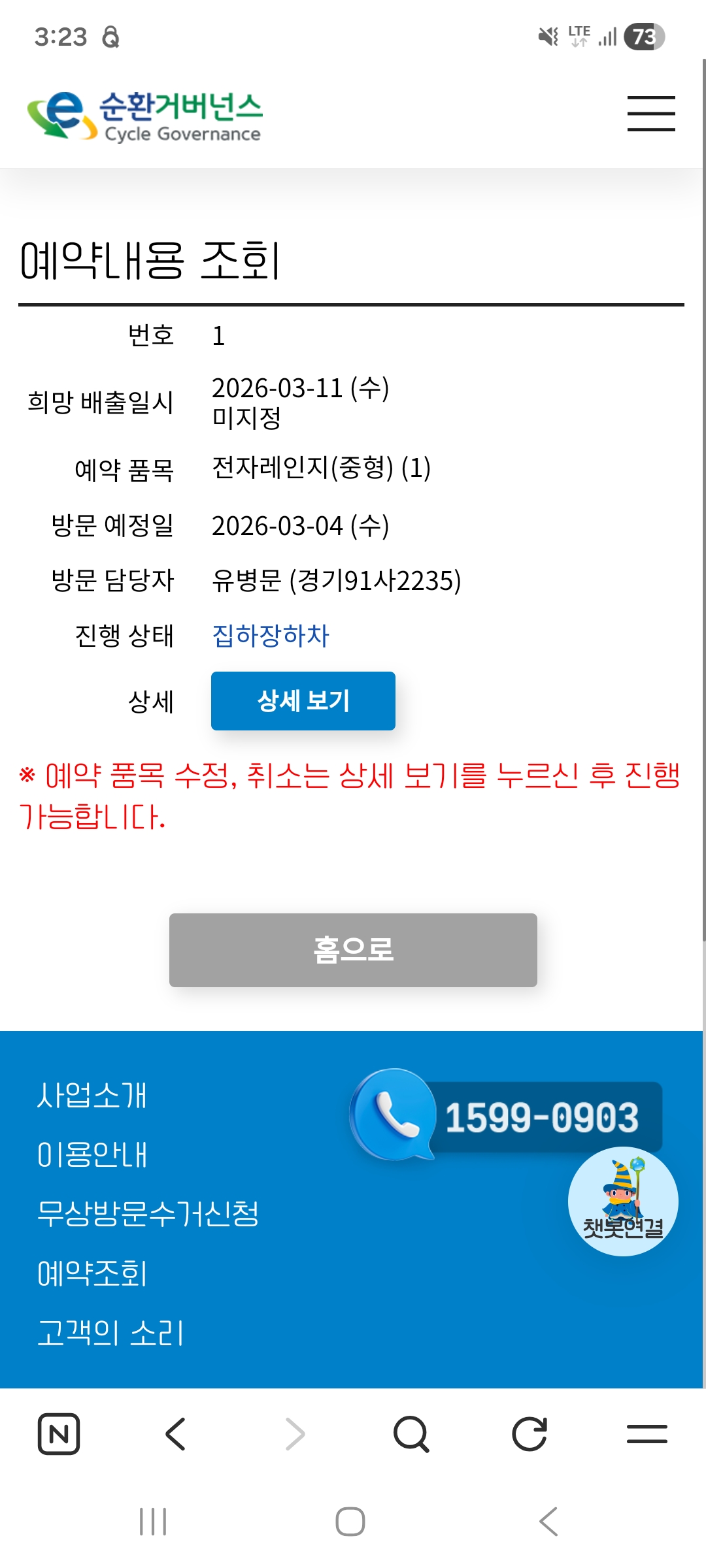Go back home with 홈으로 button
The width and height of the screenshot is (706, 1568).
[353, 950]
